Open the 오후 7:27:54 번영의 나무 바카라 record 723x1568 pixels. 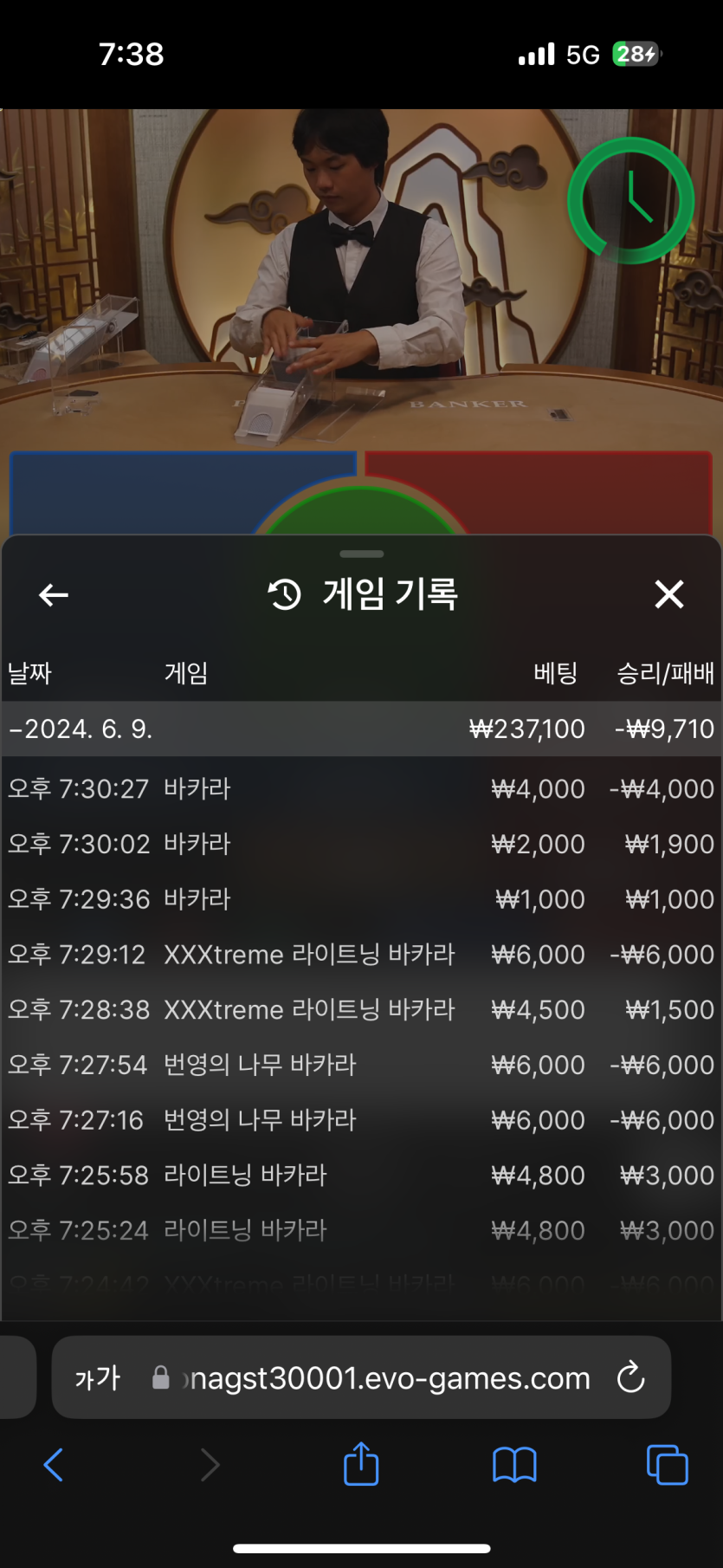click(x=360, y=1065)
